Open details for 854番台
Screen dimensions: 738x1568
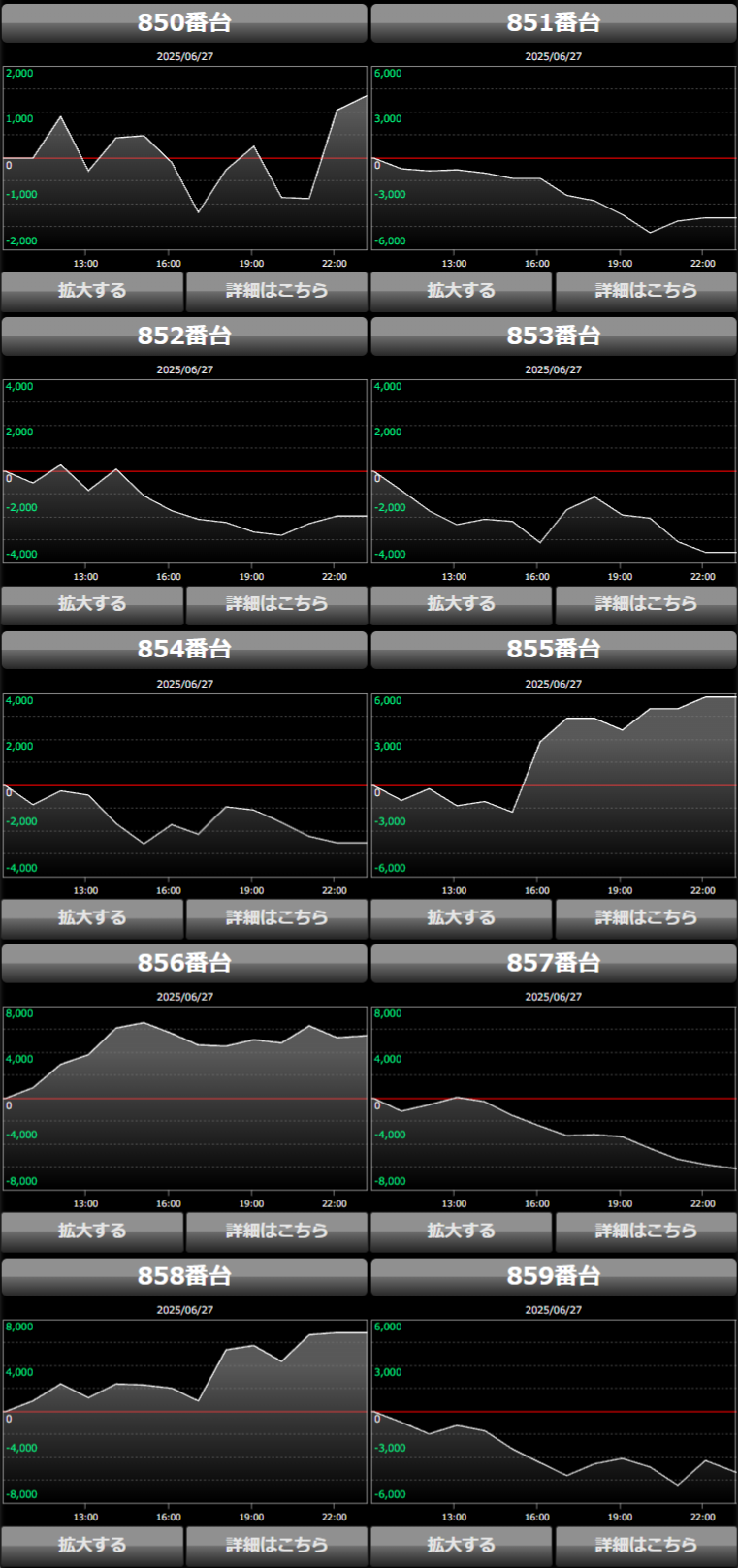pyautogui.click(x=276, y=917)
